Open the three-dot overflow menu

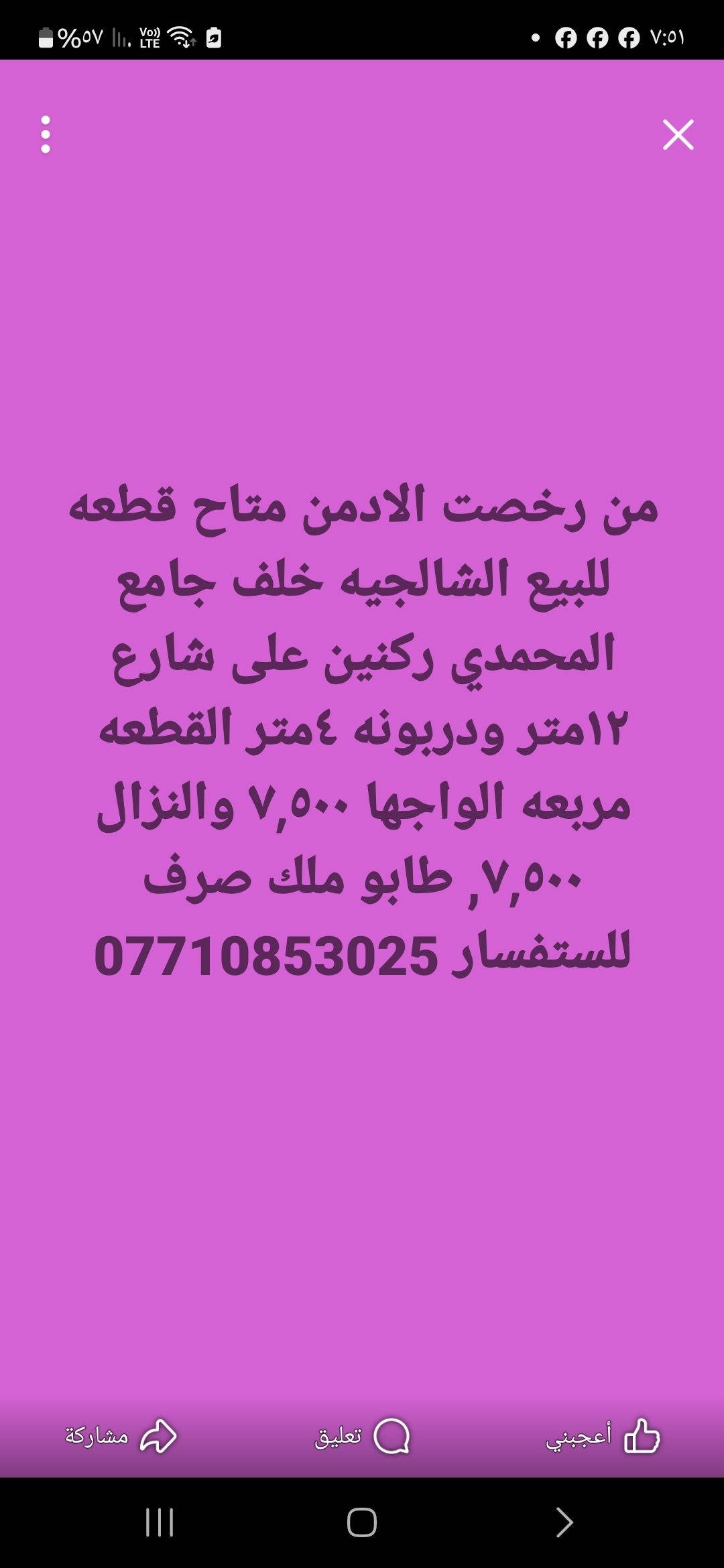[46, 135]
